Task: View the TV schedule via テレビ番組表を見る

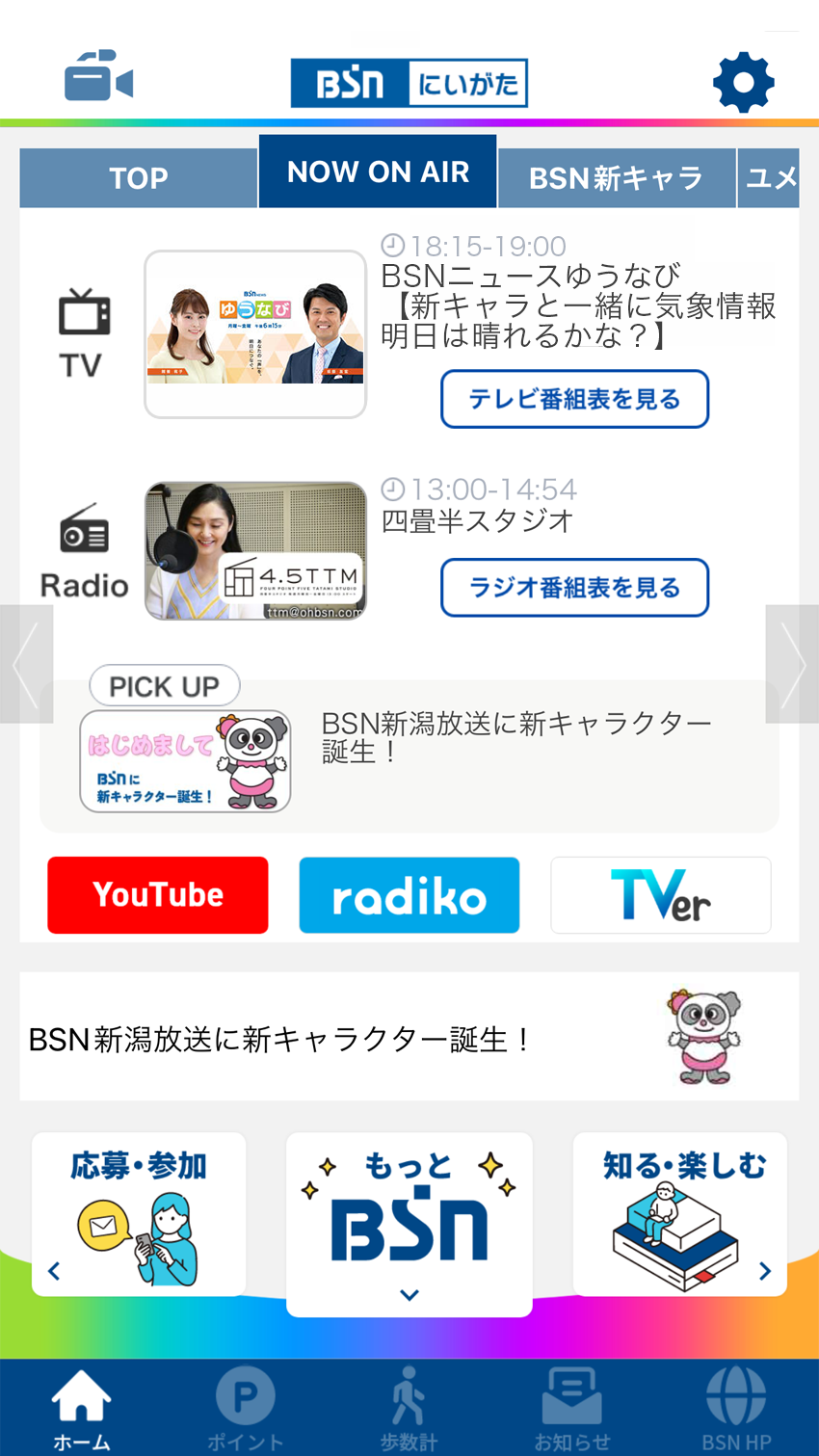Action: click(574, 399)
